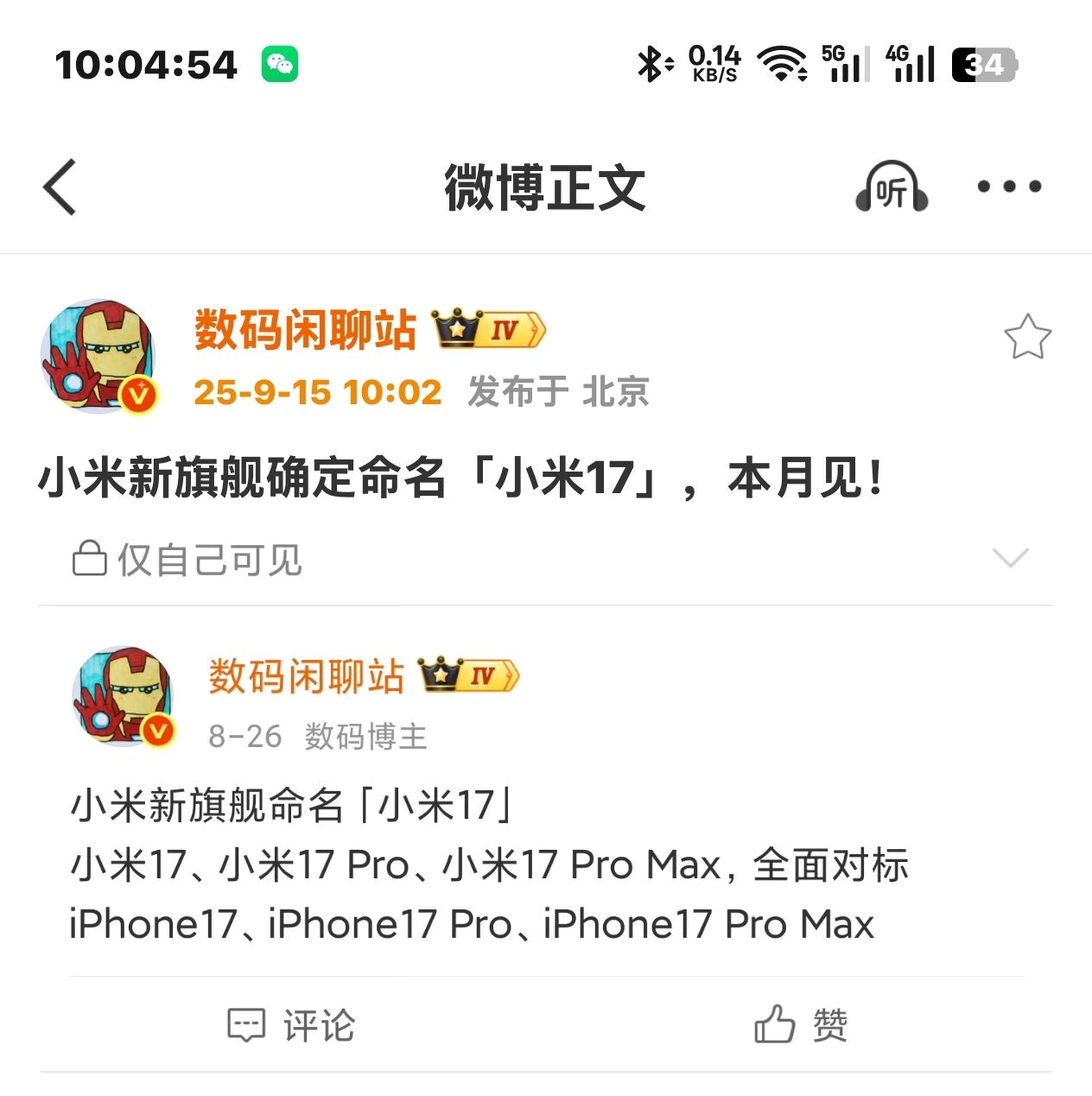Tap 发布于 北京 location link

pyautogui.click(x=558, y=393)
